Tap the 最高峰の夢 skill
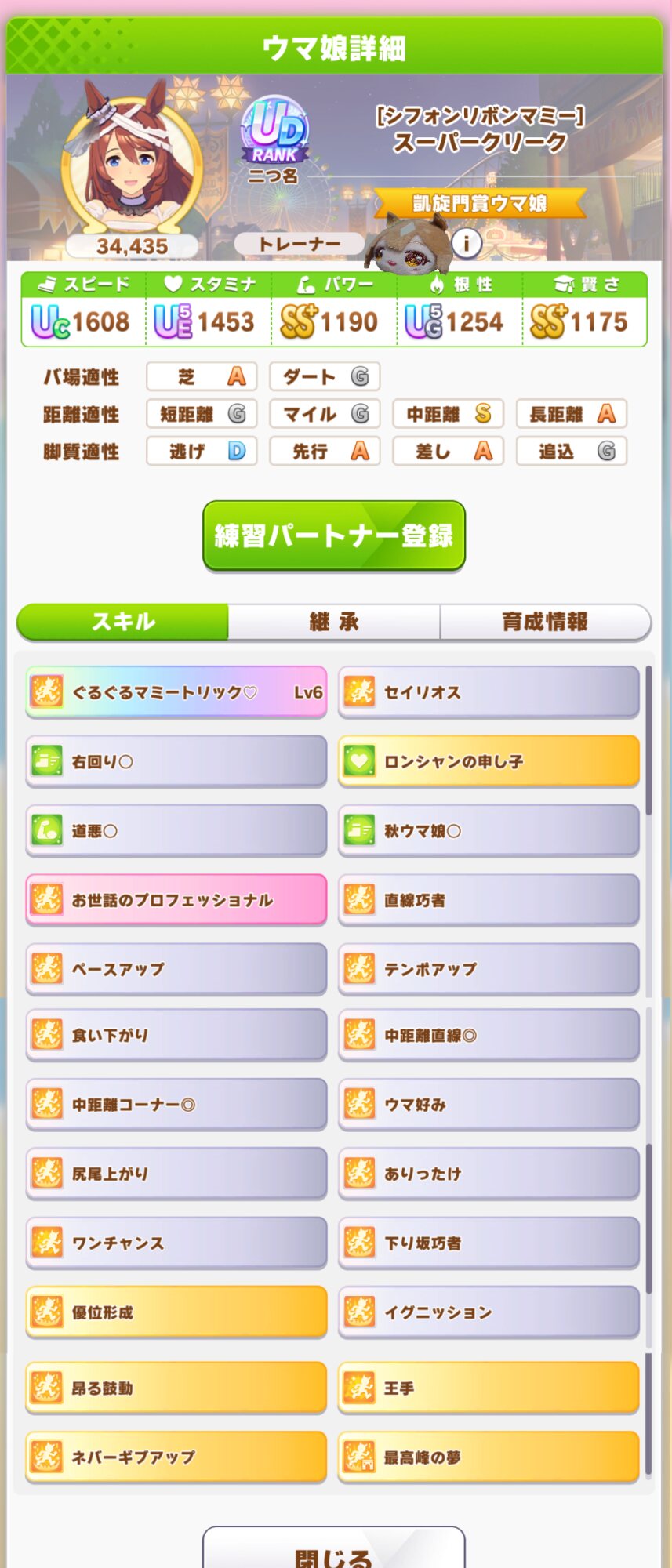Image resolution: width=672 pixels, height=1568 pixels. [489, 1457]
